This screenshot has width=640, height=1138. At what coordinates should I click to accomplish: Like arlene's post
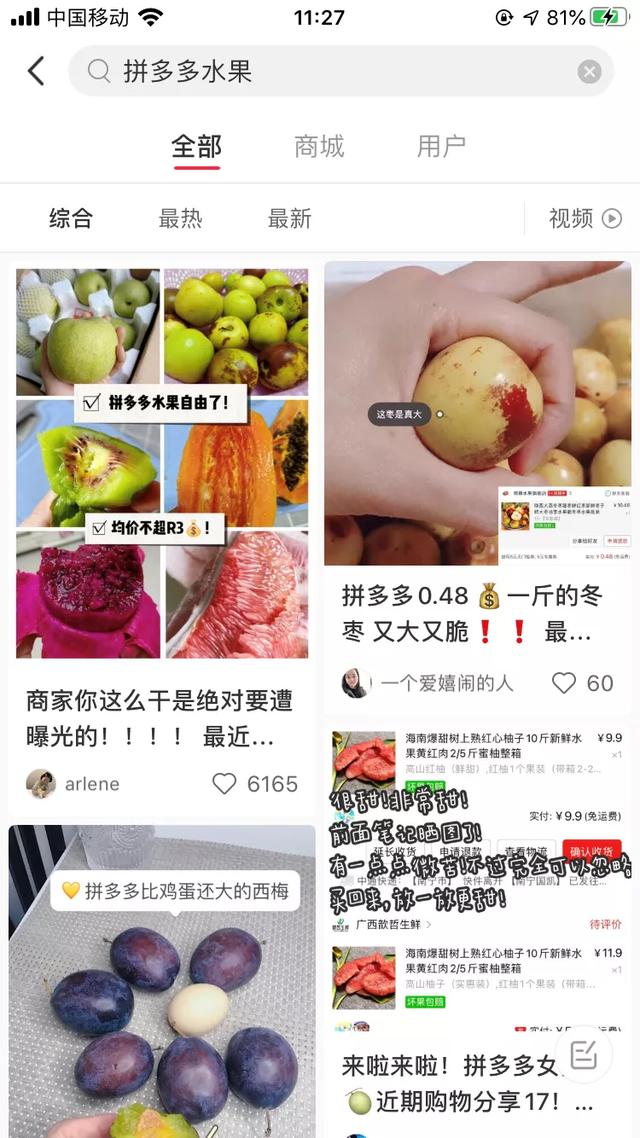[225, 784]
